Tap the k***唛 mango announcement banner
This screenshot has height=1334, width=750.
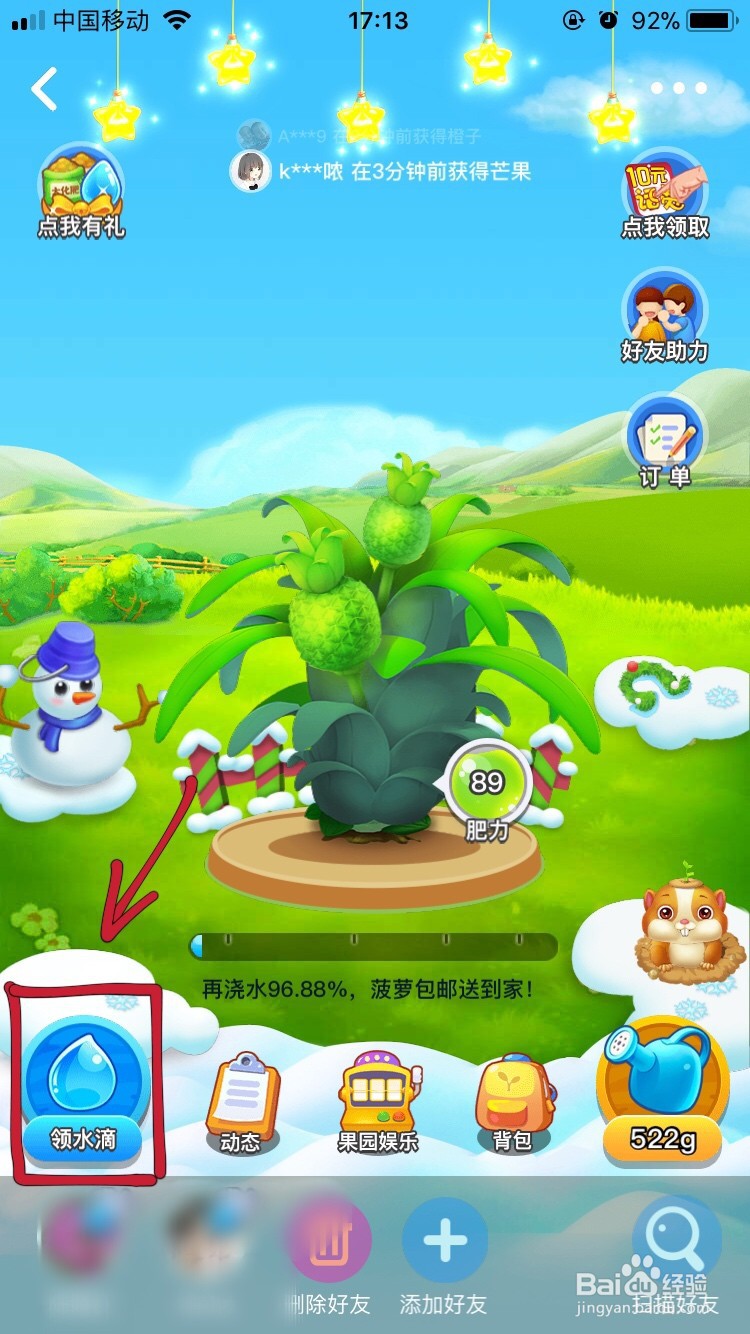pyautogui.click(x=385, y=172)
